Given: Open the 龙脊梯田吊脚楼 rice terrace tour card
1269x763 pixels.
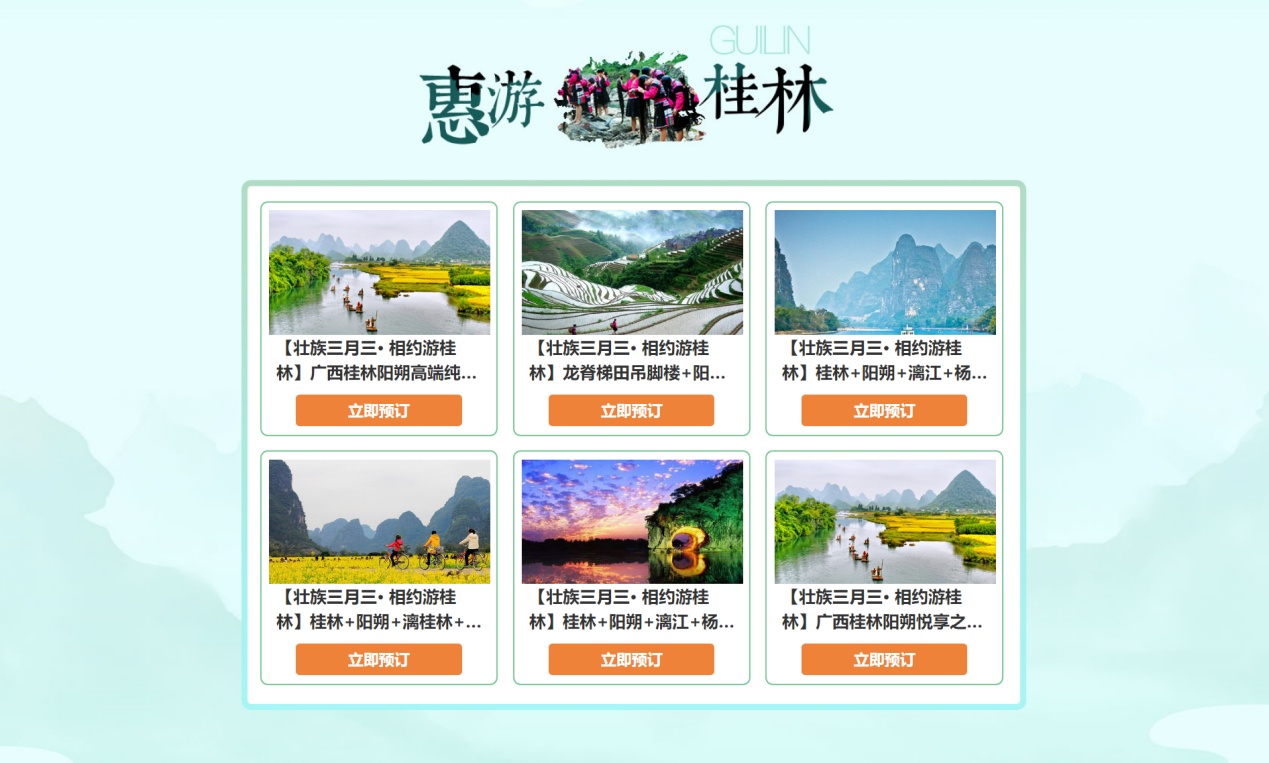Looking at the screenshot, I should click(x=632, y=272).
